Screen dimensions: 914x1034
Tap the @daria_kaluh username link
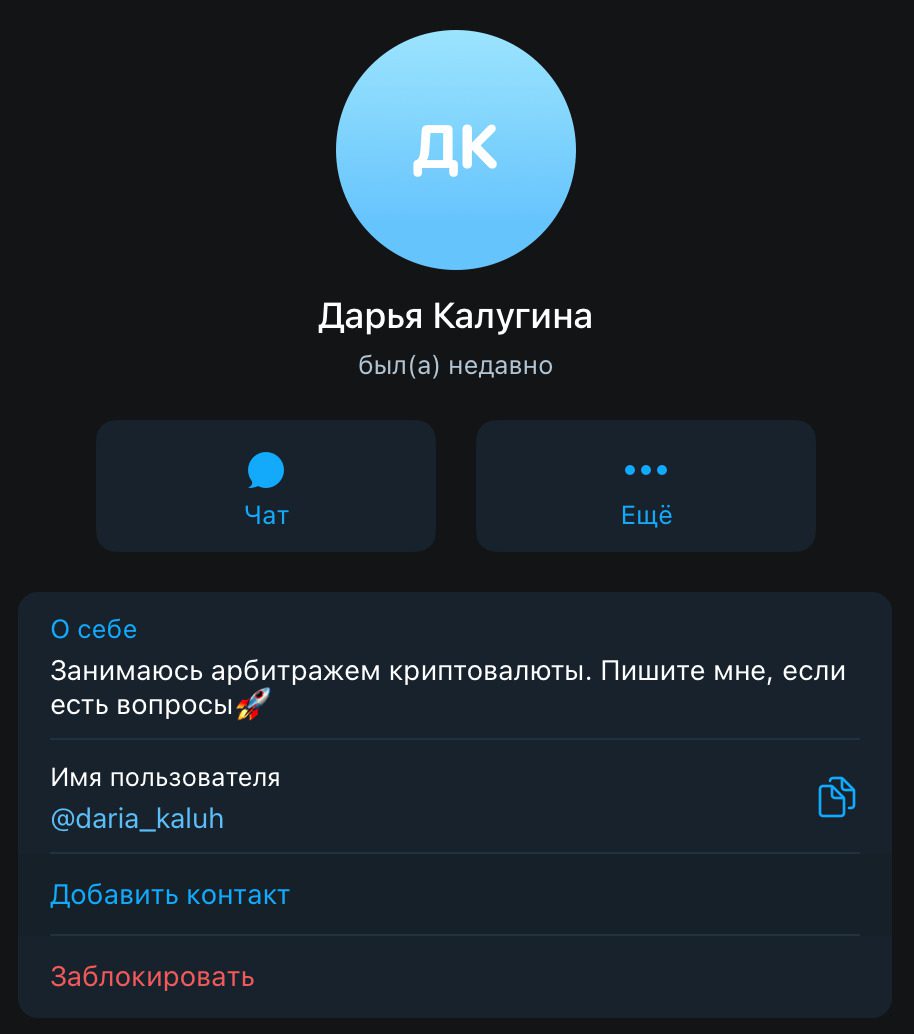pyautogui.click(x=137, y=819)
